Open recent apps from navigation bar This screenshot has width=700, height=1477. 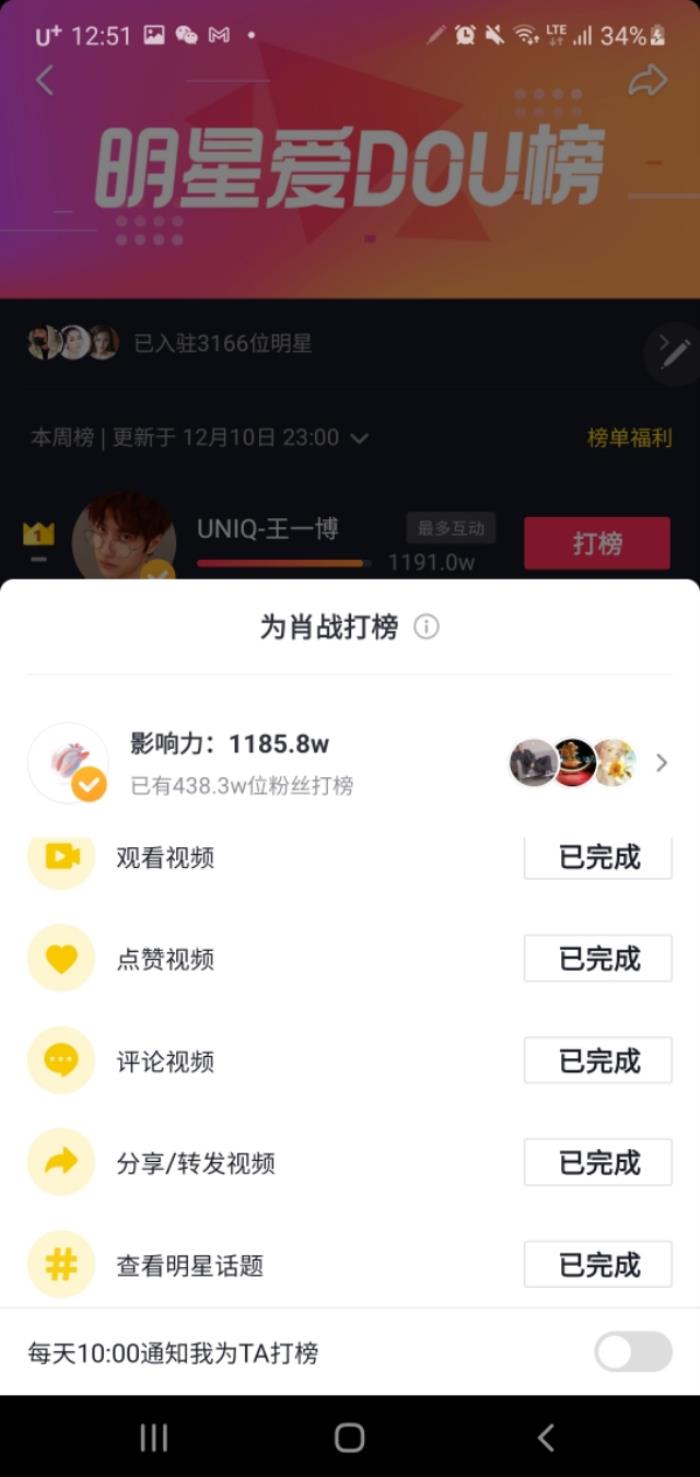[154, 1438]
